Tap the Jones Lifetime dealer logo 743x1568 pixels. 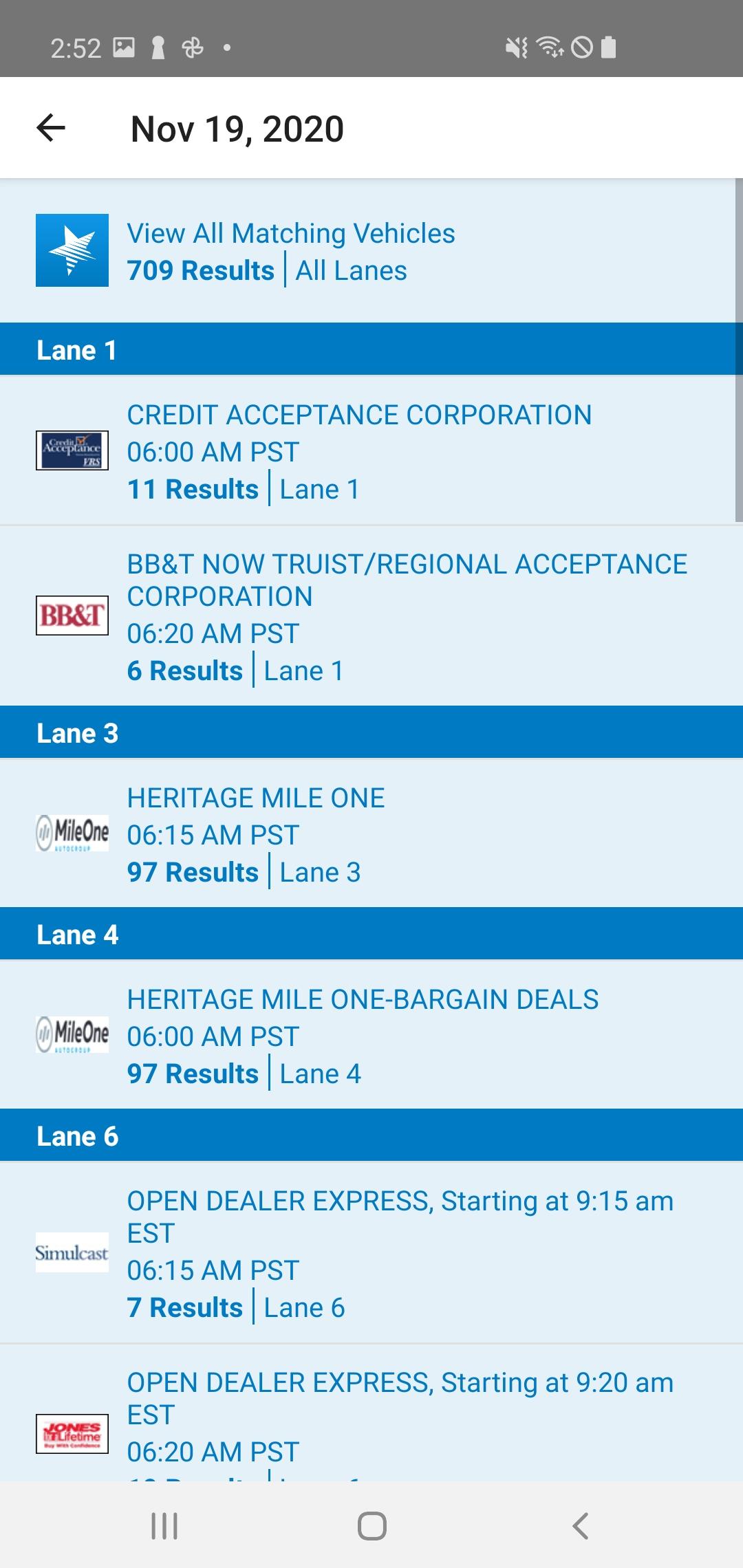(72, 1435)
